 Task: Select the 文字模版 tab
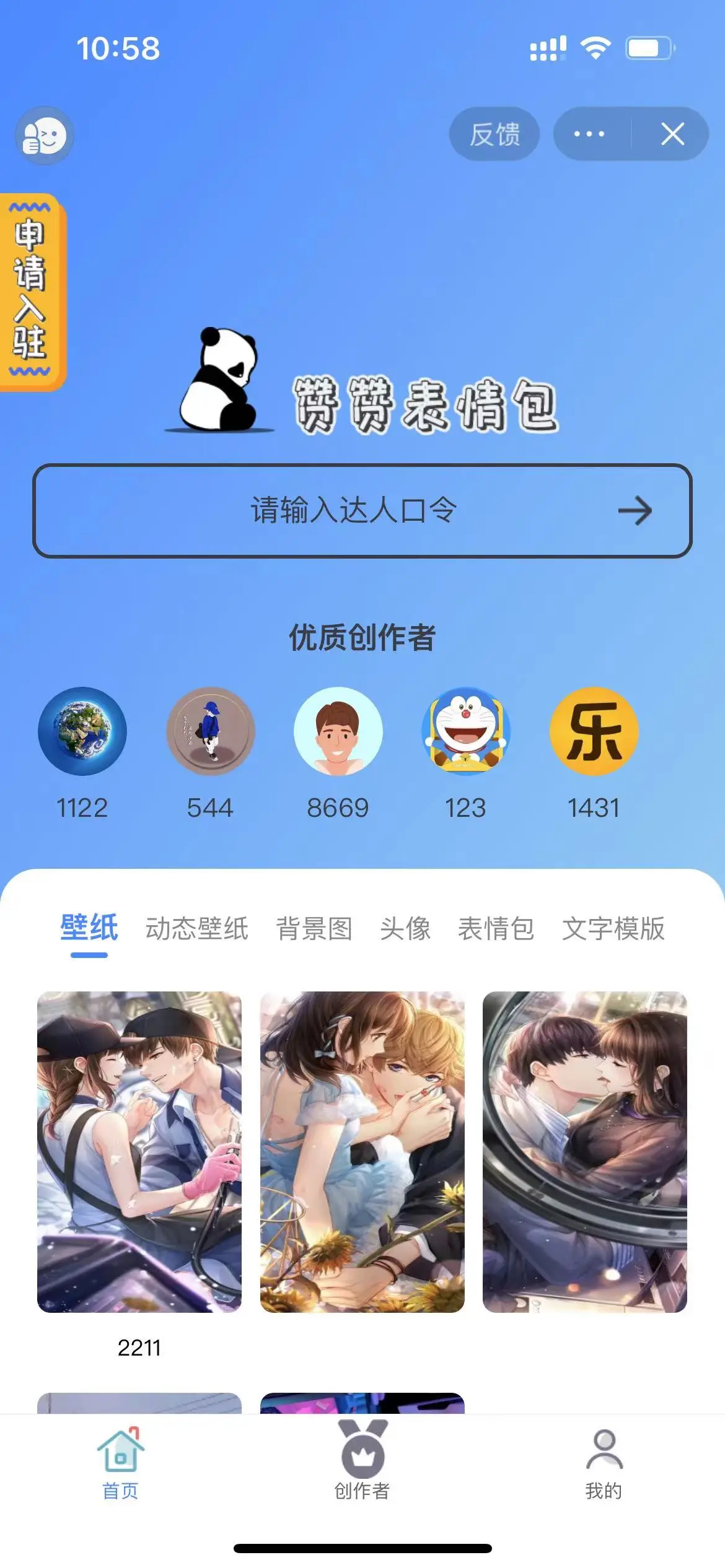coord(613,928)
